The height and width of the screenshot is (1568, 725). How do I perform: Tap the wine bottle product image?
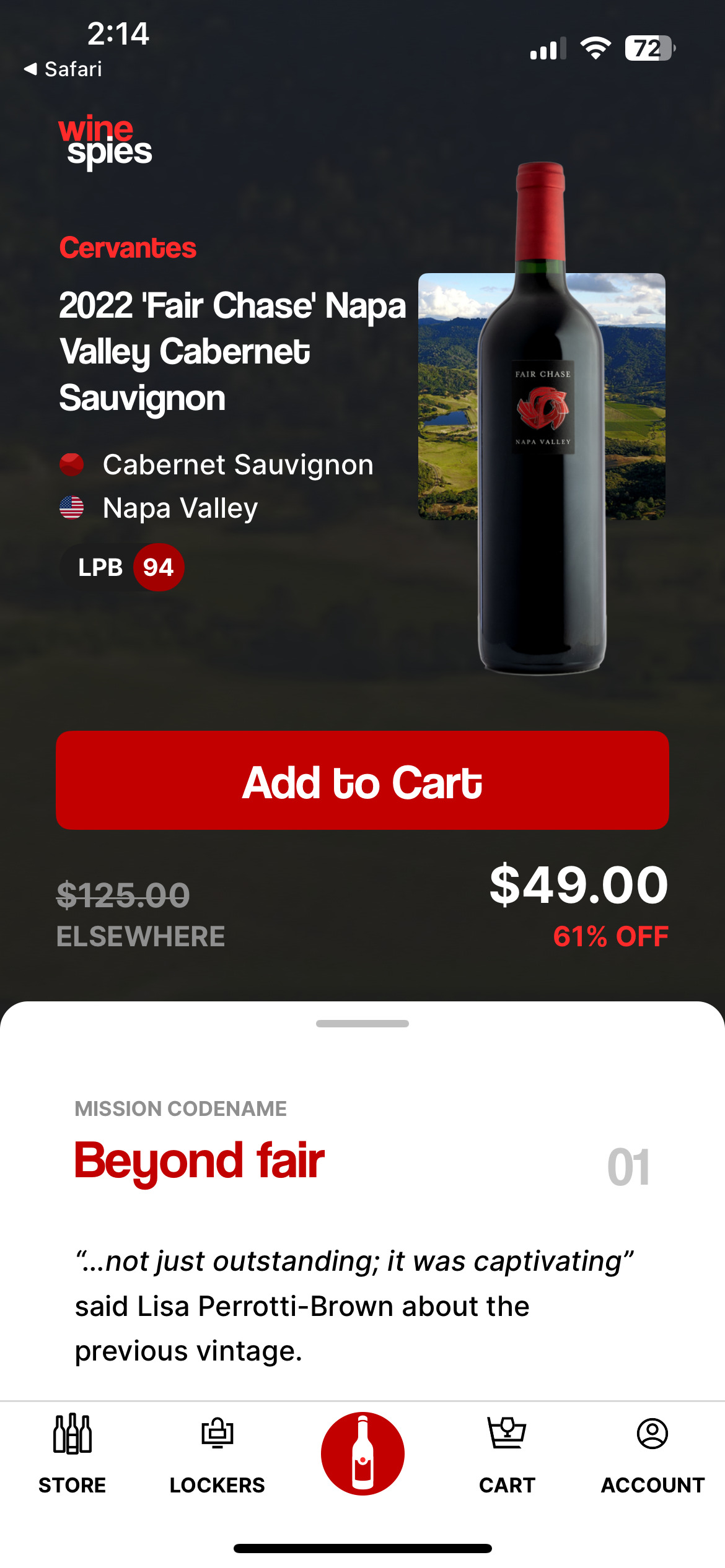point(542,418)
